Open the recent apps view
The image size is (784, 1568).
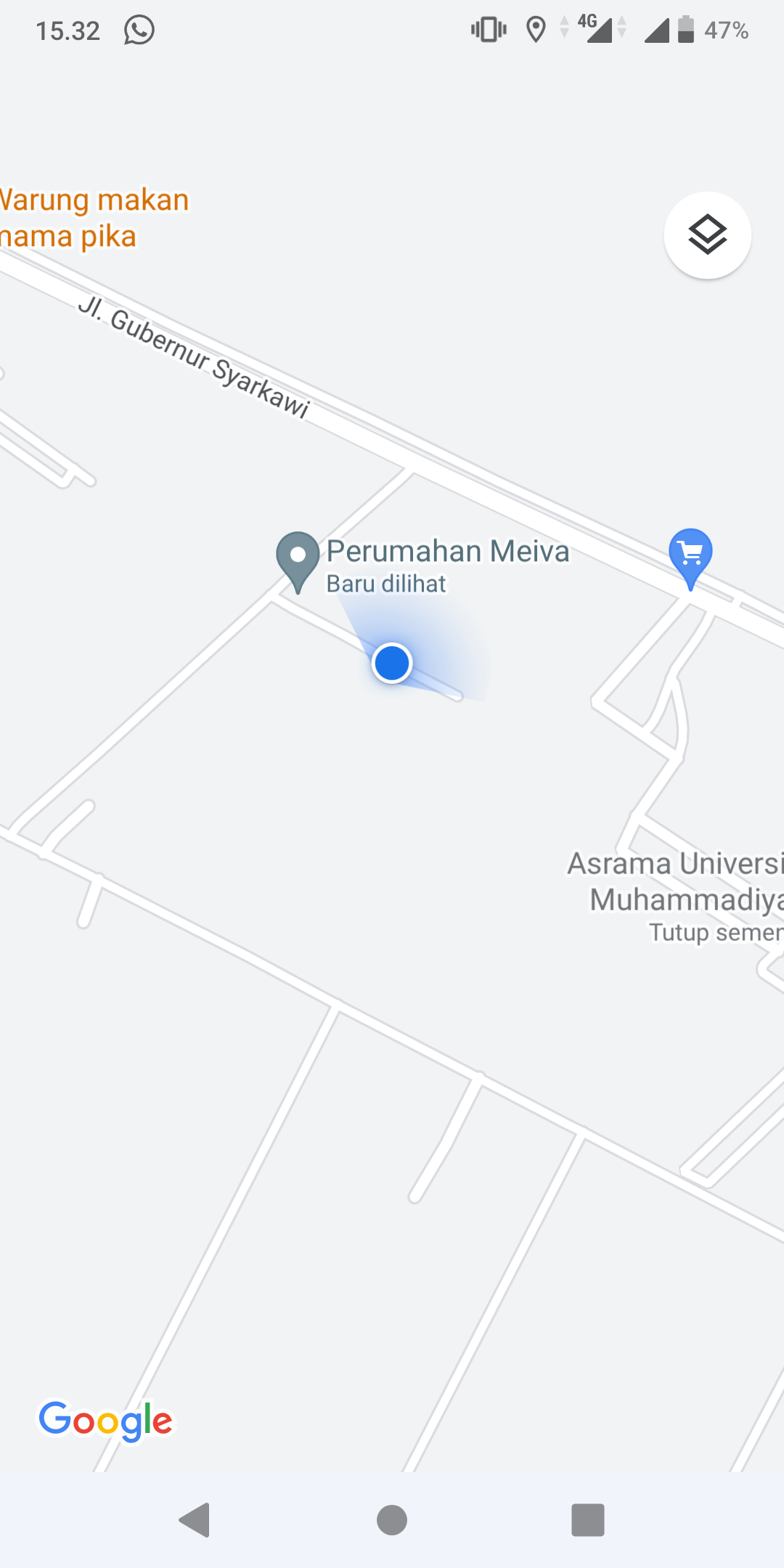tap(588, 1519)
